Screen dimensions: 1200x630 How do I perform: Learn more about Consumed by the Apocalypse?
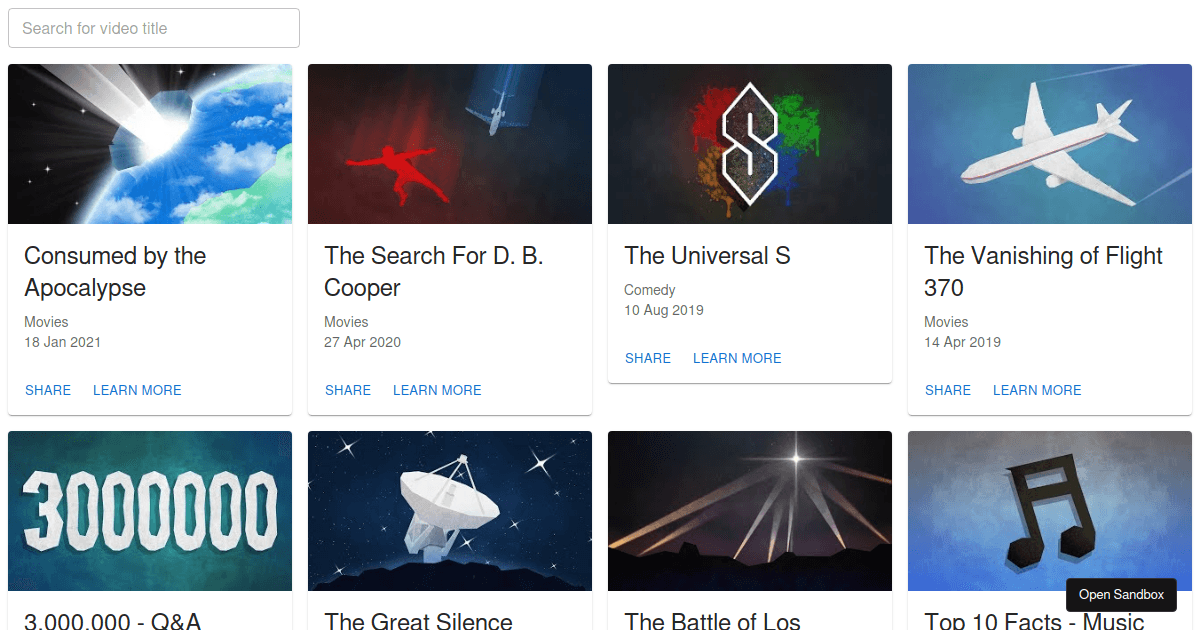pyautogui.click(x=137, y=390)
